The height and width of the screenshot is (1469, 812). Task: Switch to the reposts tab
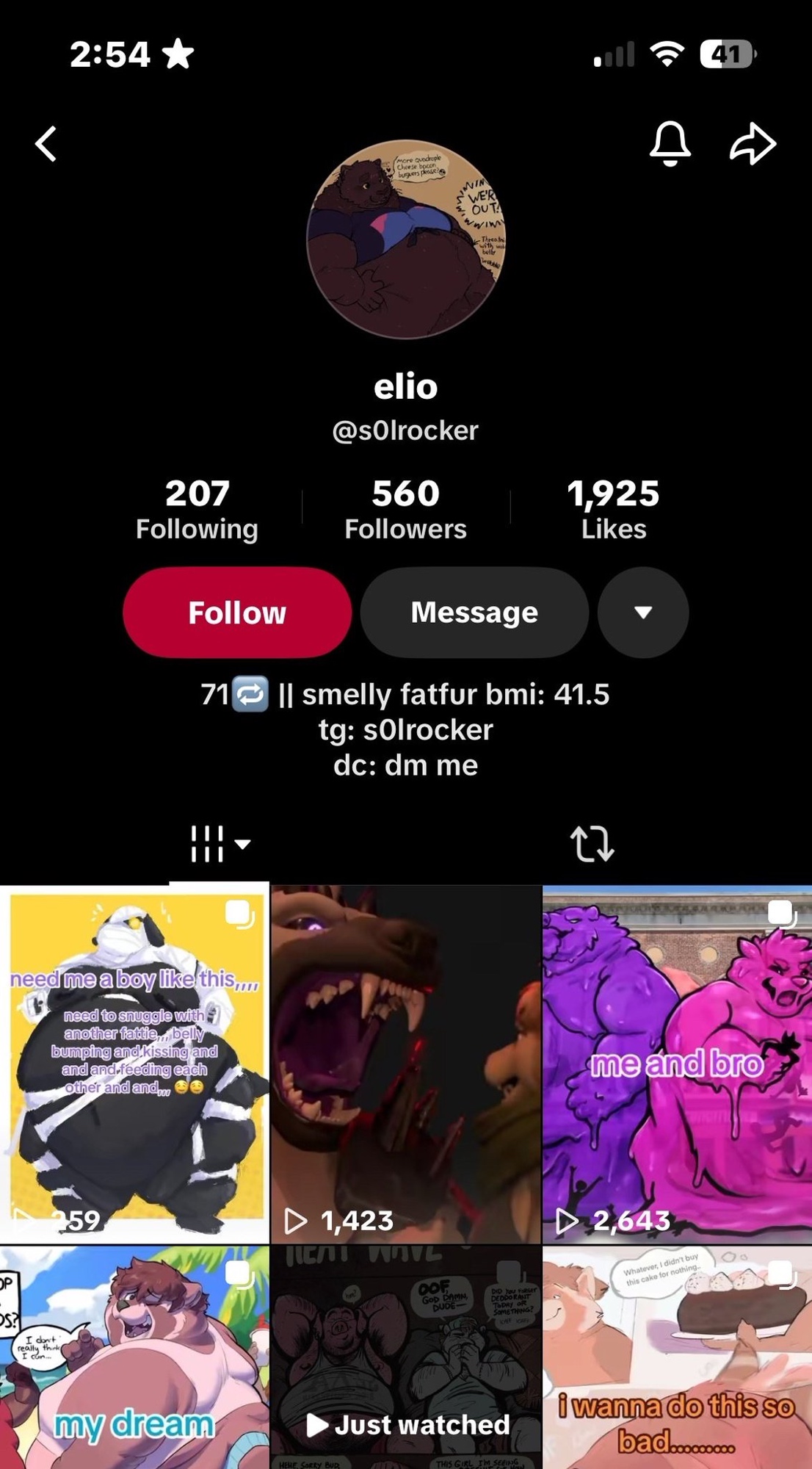pyautogui.click(x=592, y=843)
